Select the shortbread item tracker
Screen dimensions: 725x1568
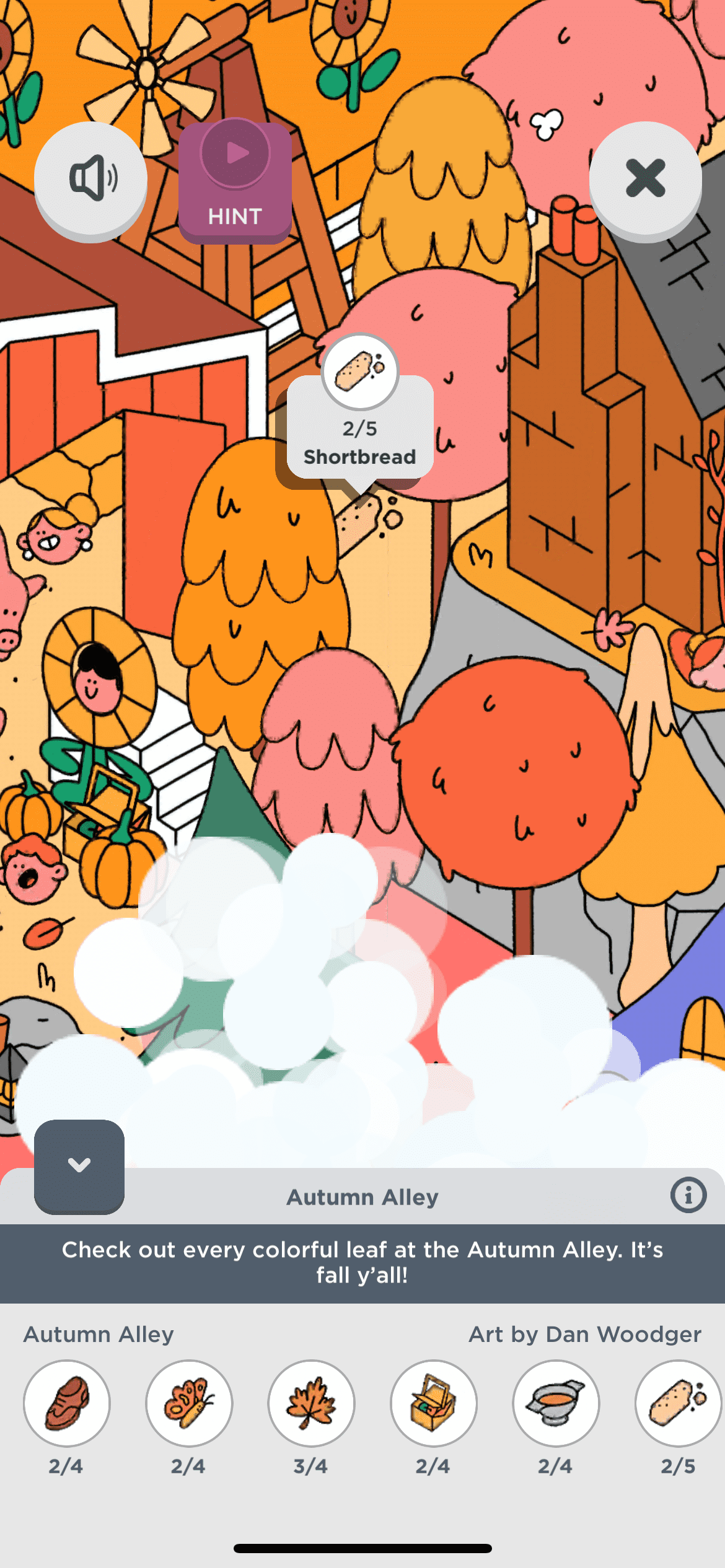pyautogui.click(x=677, y=1403)
